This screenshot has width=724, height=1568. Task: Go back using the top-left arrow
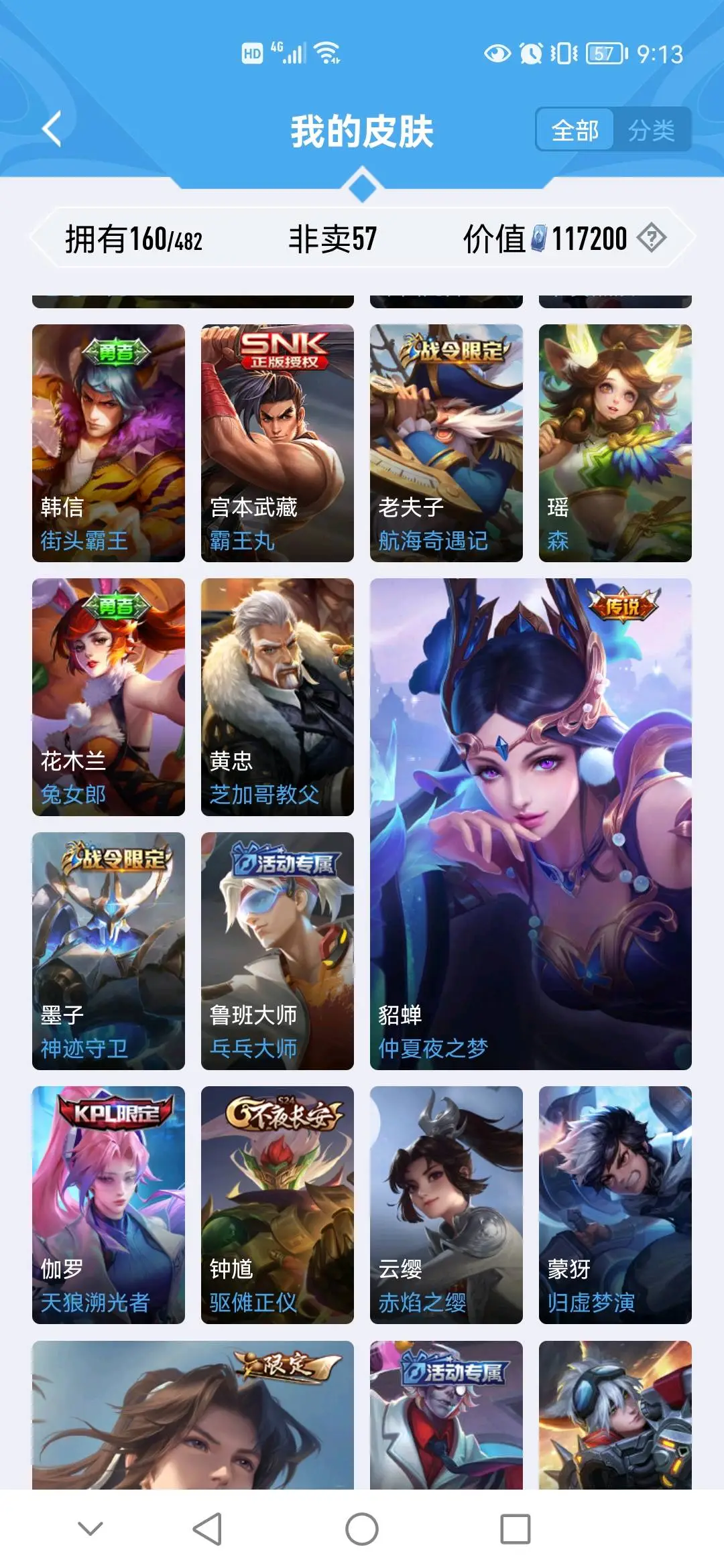pos(52,129)
